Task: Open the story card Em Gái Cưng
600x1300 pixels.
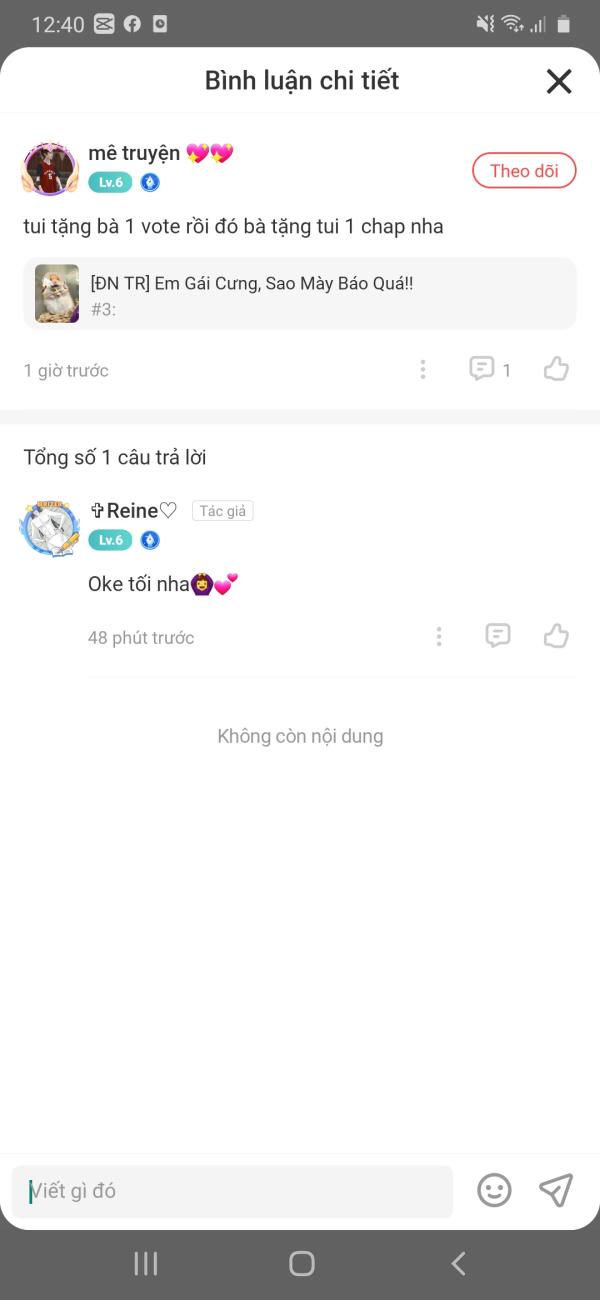Action: pyautogui.click(x=300, y=294)
